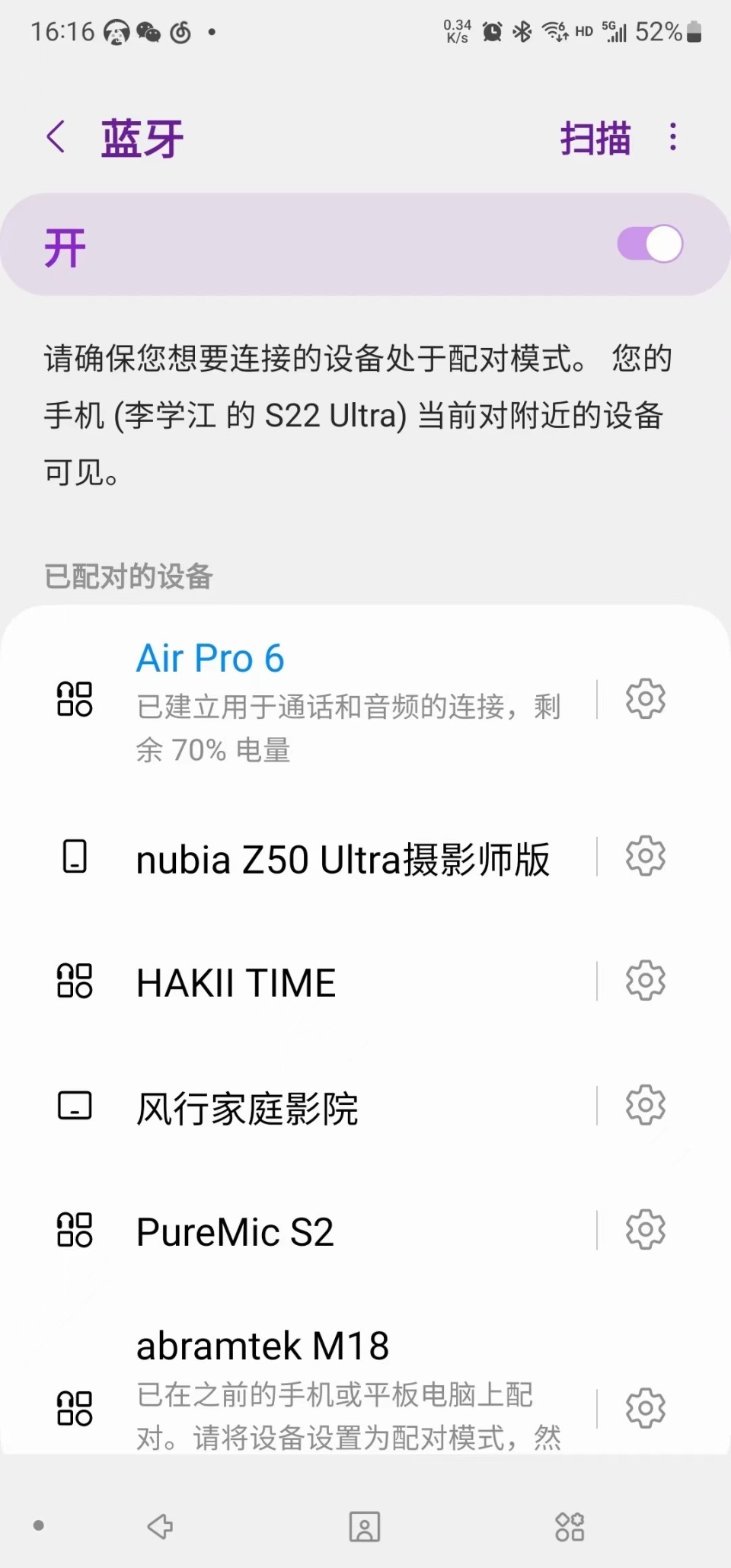
Task: Open settings for Air Pro 6 earbuds
Action: [646, 699]
